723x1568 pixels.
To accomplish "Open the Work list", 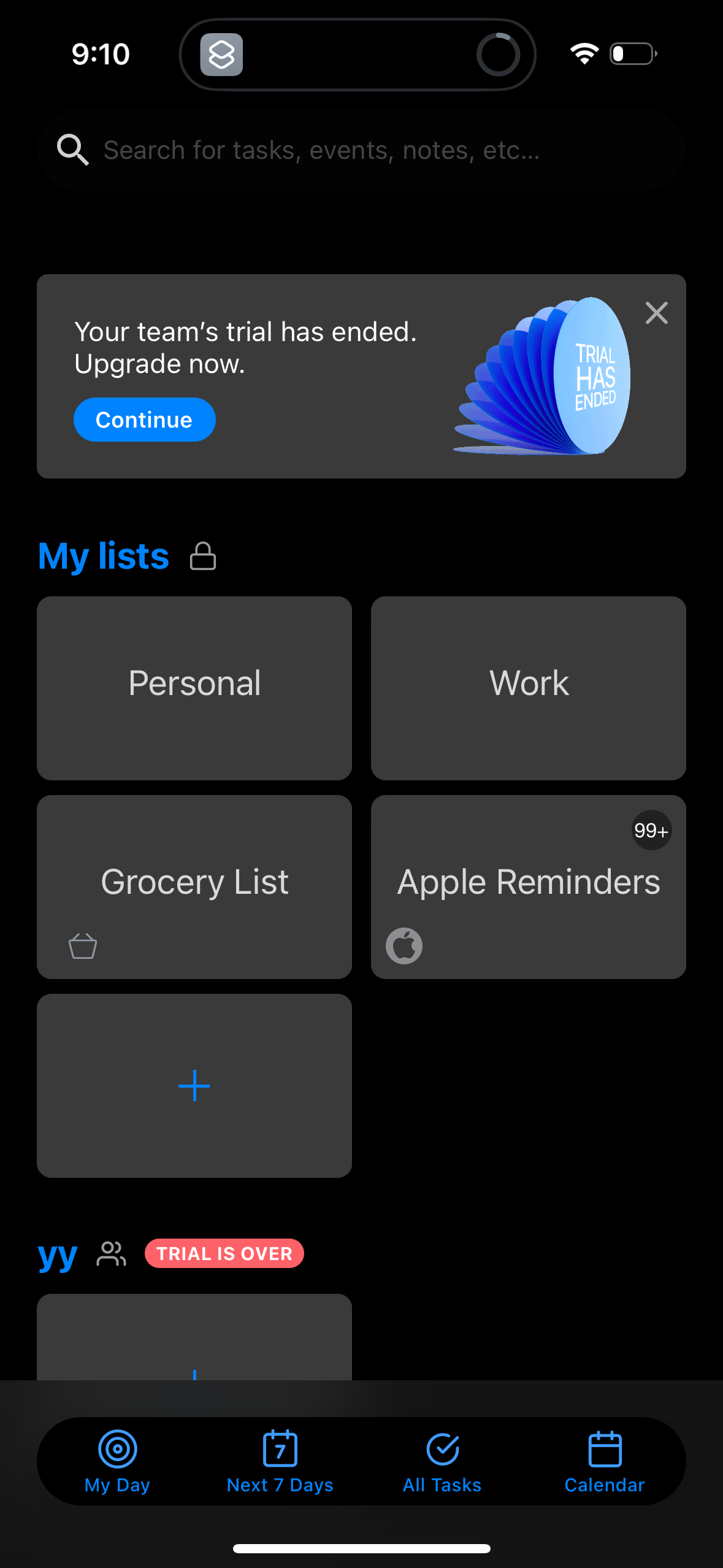I will click(x=528, y=683).
